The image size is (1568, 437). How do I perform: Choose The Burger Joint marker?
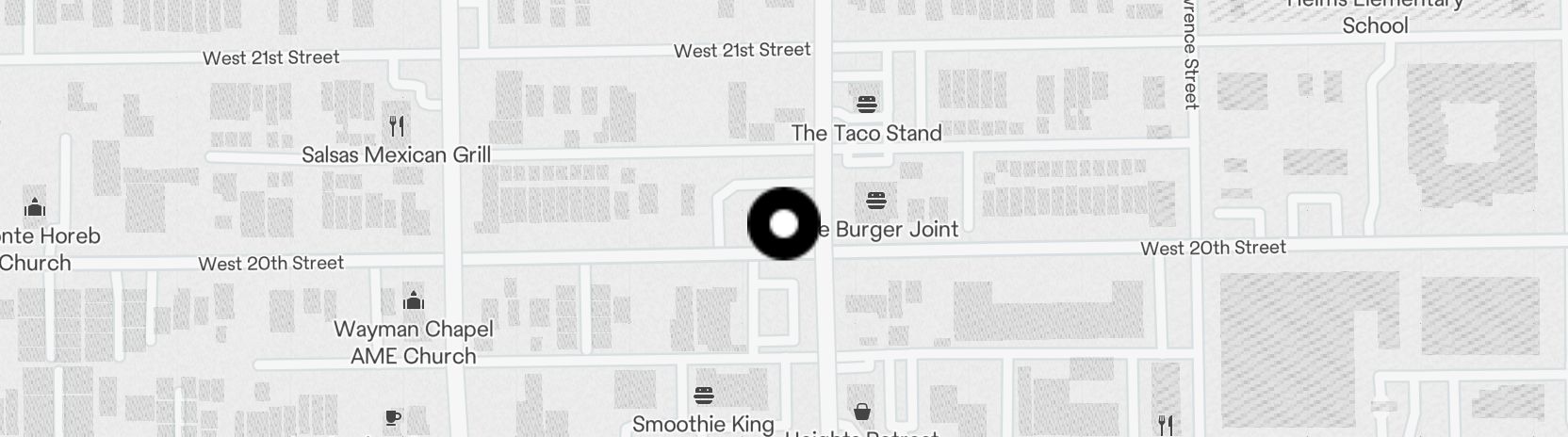pyautogui.click(x=875, y=200)
